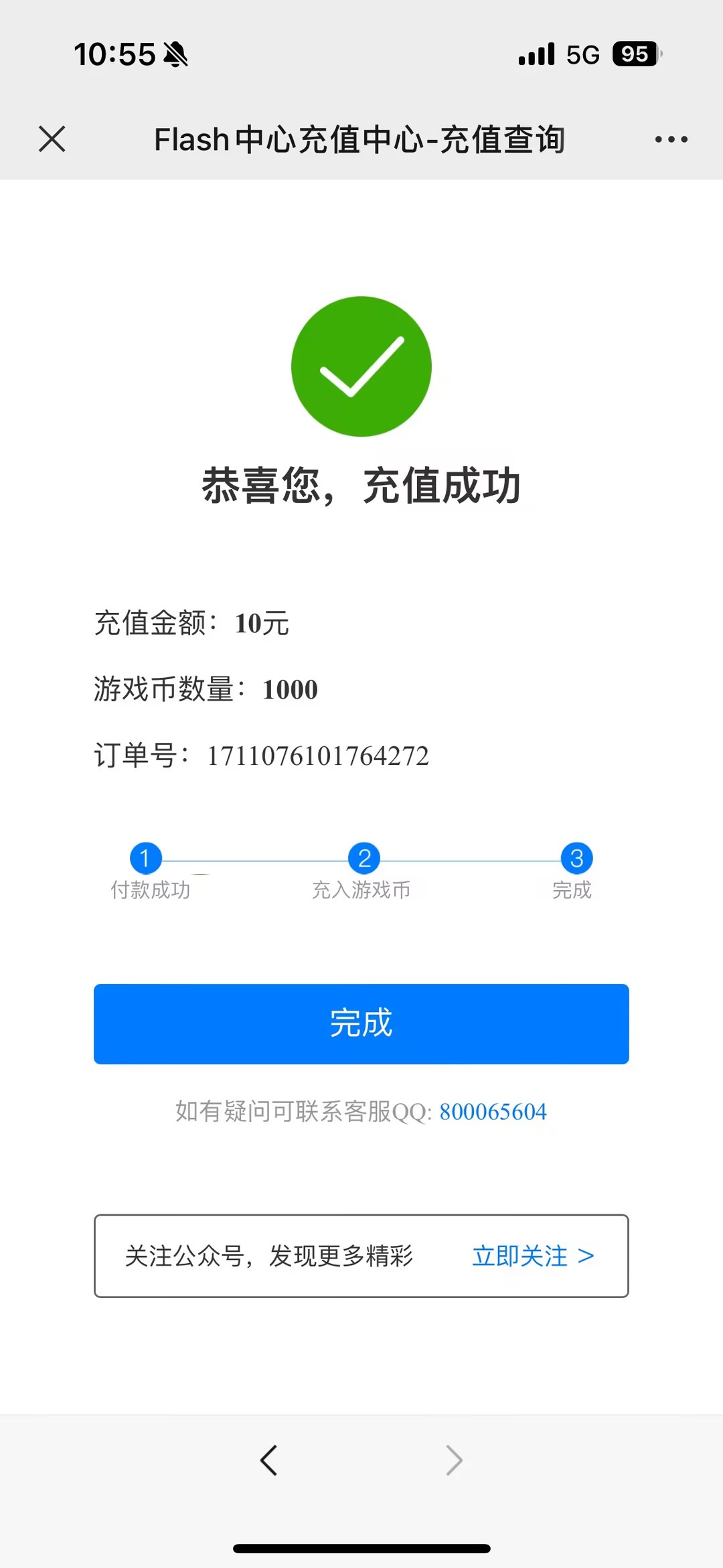Image resolution: width=723 pixels, height=1568 pixels.
Task: Tap 立即关注 to follow the official account
Action: coord(533,1256)
